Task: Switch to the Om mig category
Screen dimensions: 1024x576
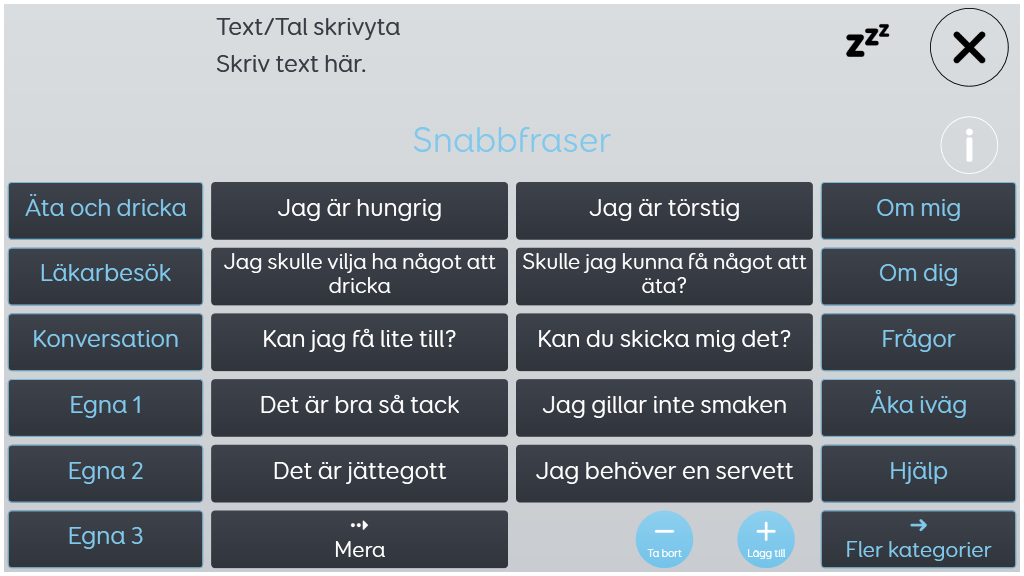Action: (918, 209)
